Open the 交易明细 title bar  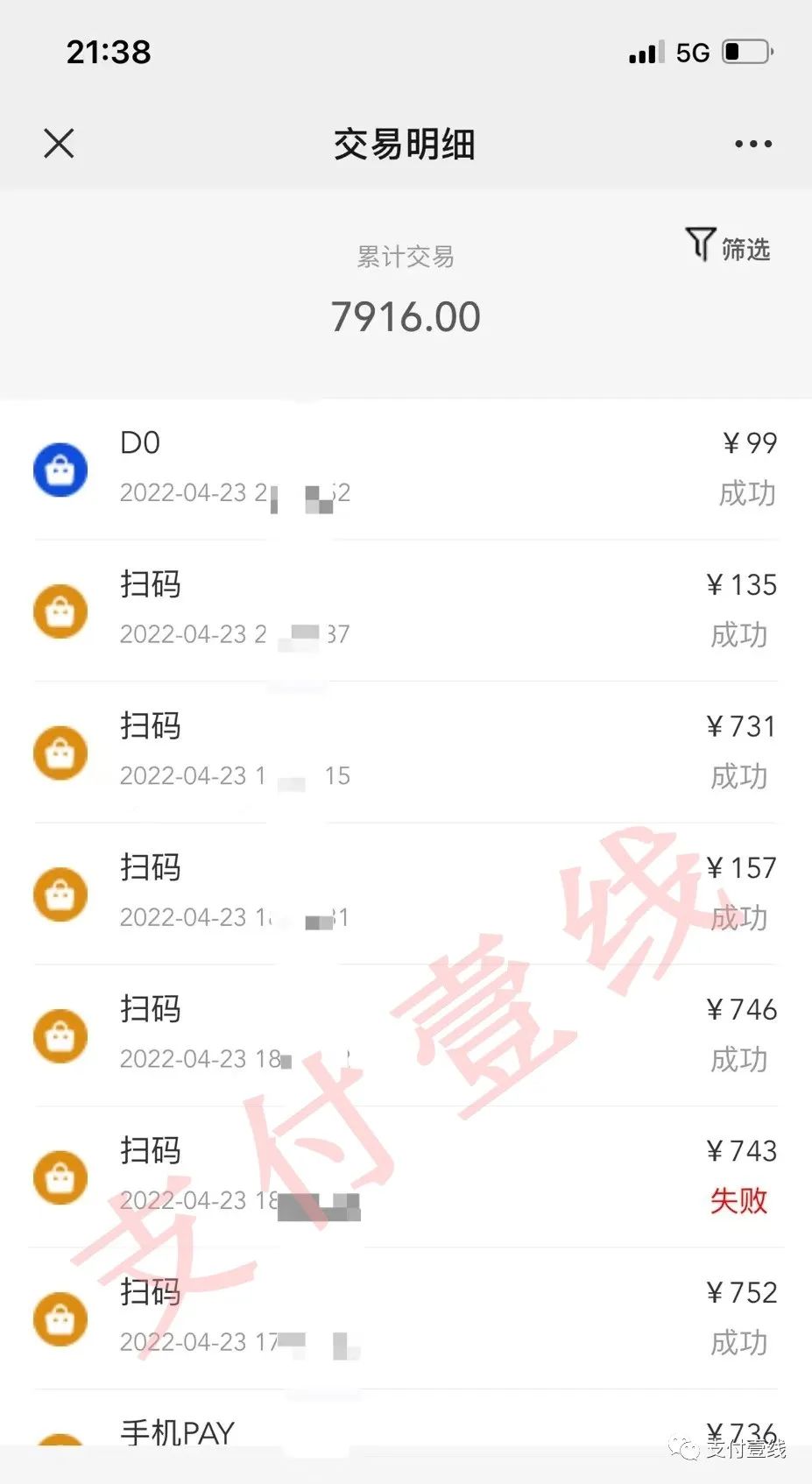click(x=406, y=143)
